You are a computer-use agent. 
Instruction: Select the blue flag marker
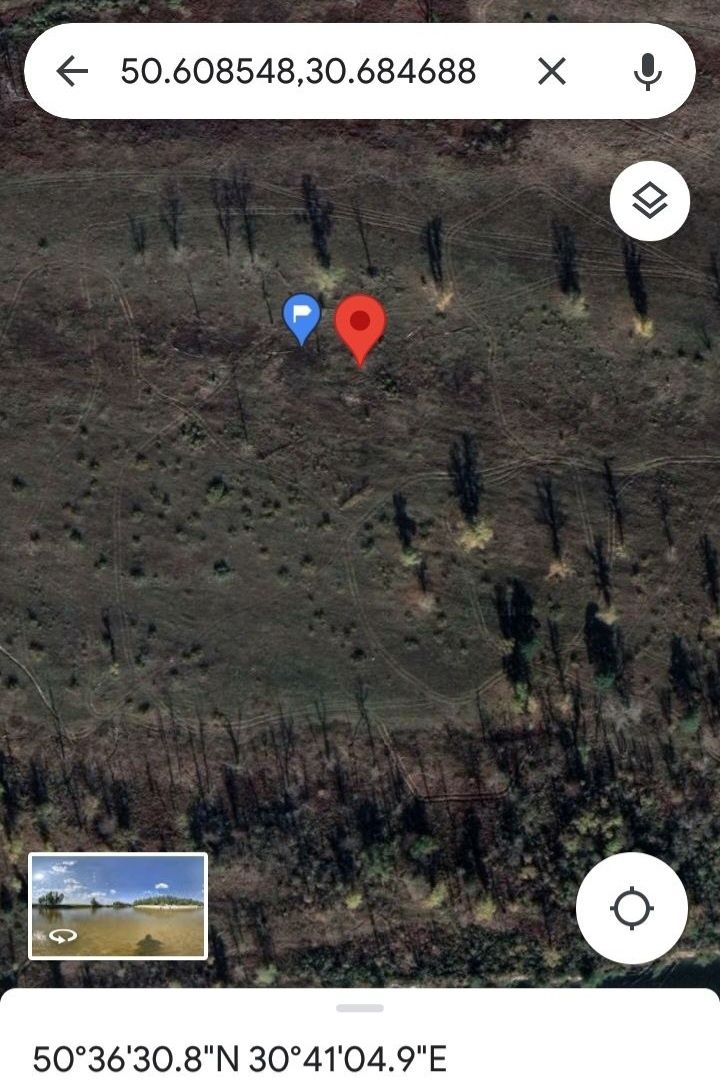tap(301, 316)
